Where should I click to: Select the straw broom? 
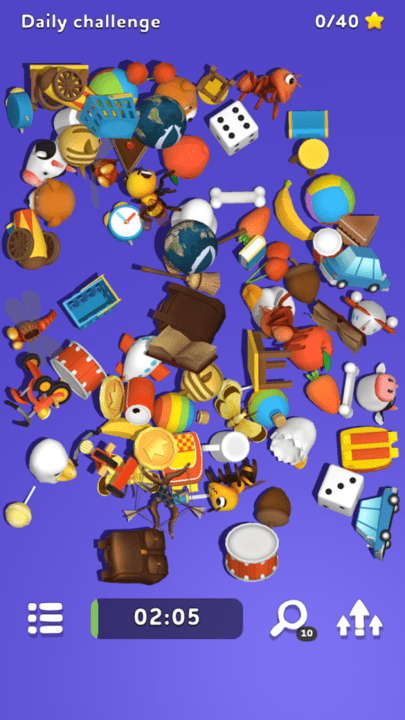pos(181,277)
